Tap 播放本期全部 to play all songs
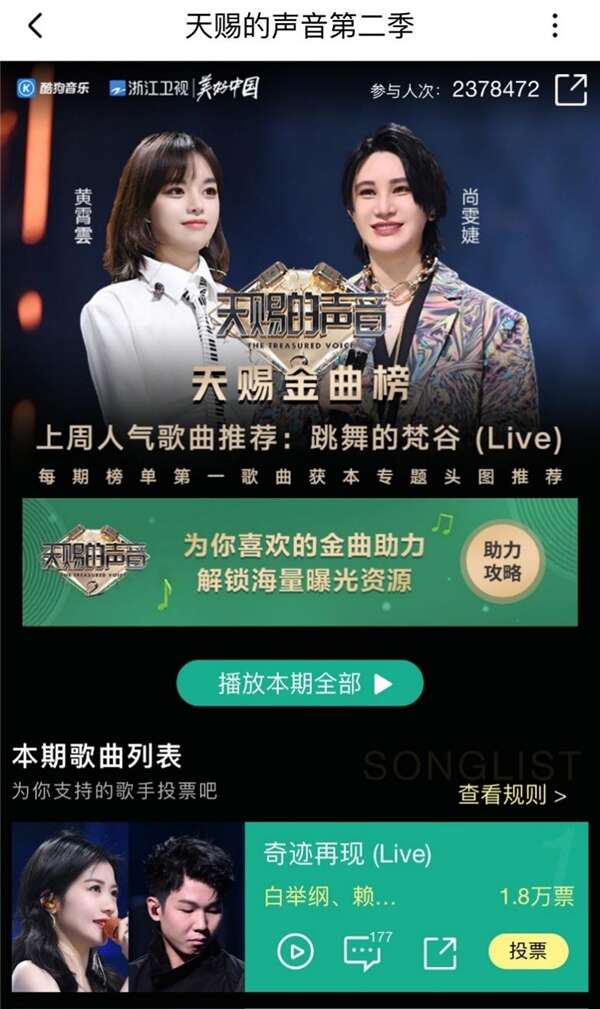Image resolution: width=600 pixels, height=1009 pixels. pyautogui.click(x=300, y=684)
